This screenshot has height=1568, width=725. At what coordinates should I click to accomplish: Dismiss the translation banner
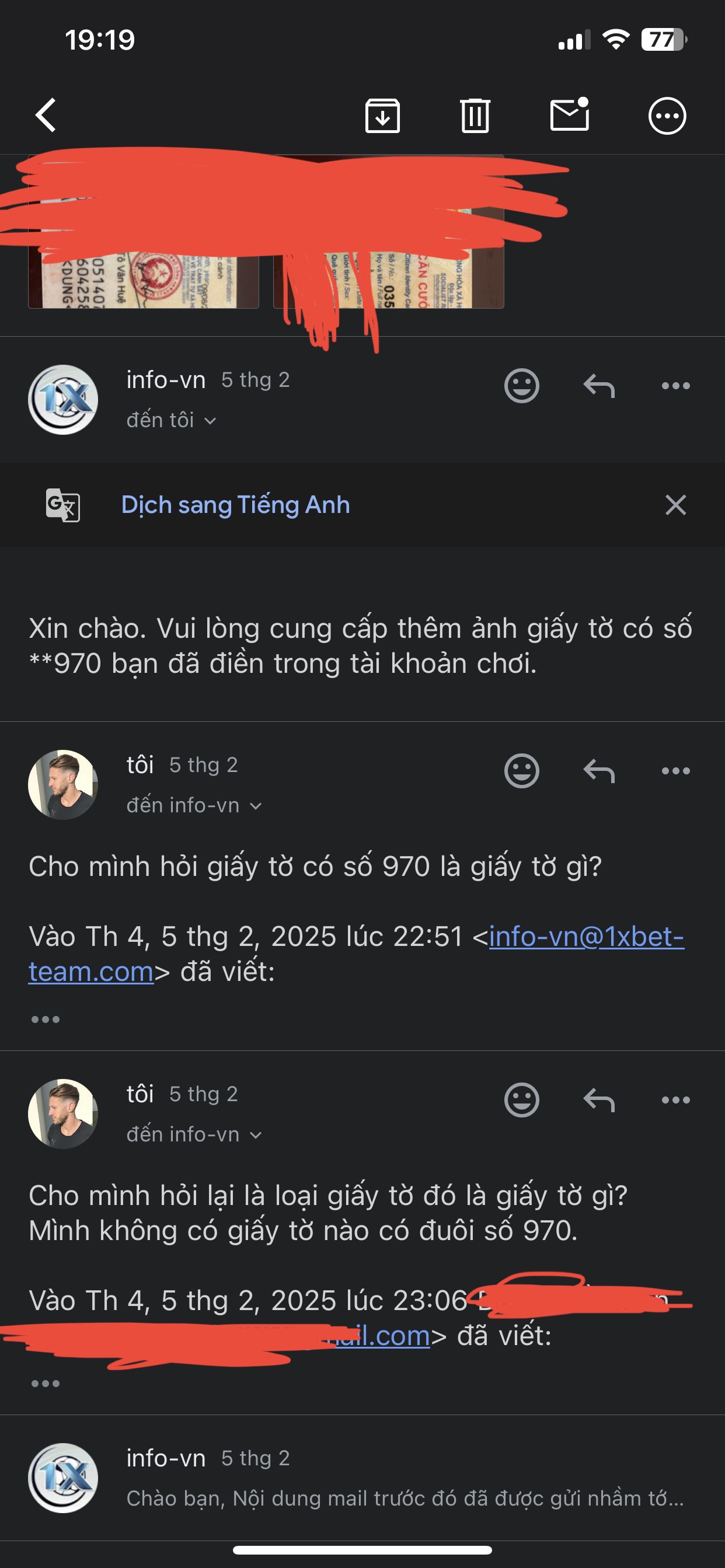(x=676, y=505)
